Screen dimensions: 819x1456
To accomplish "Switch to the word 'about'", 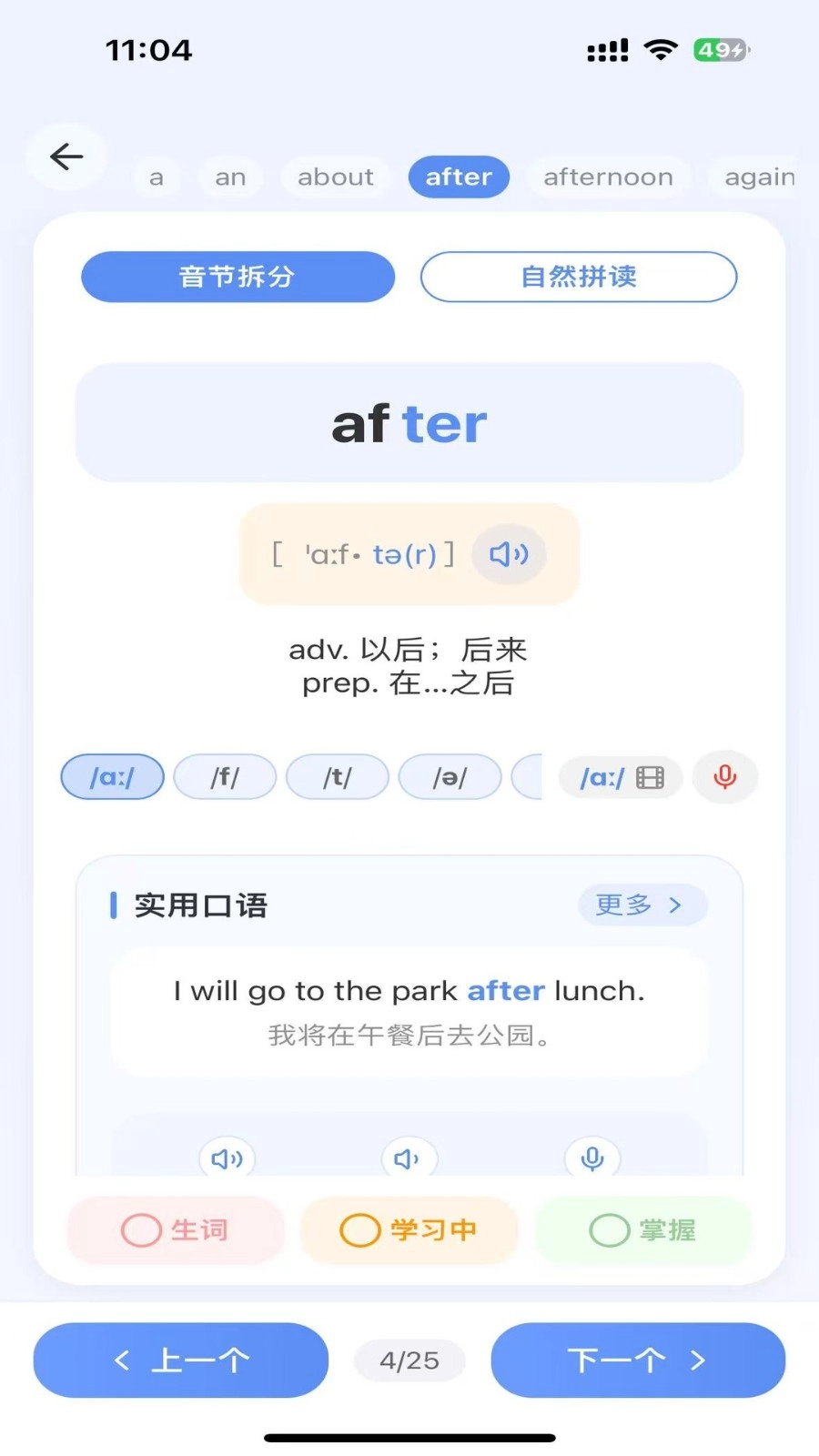I will 335,177.
